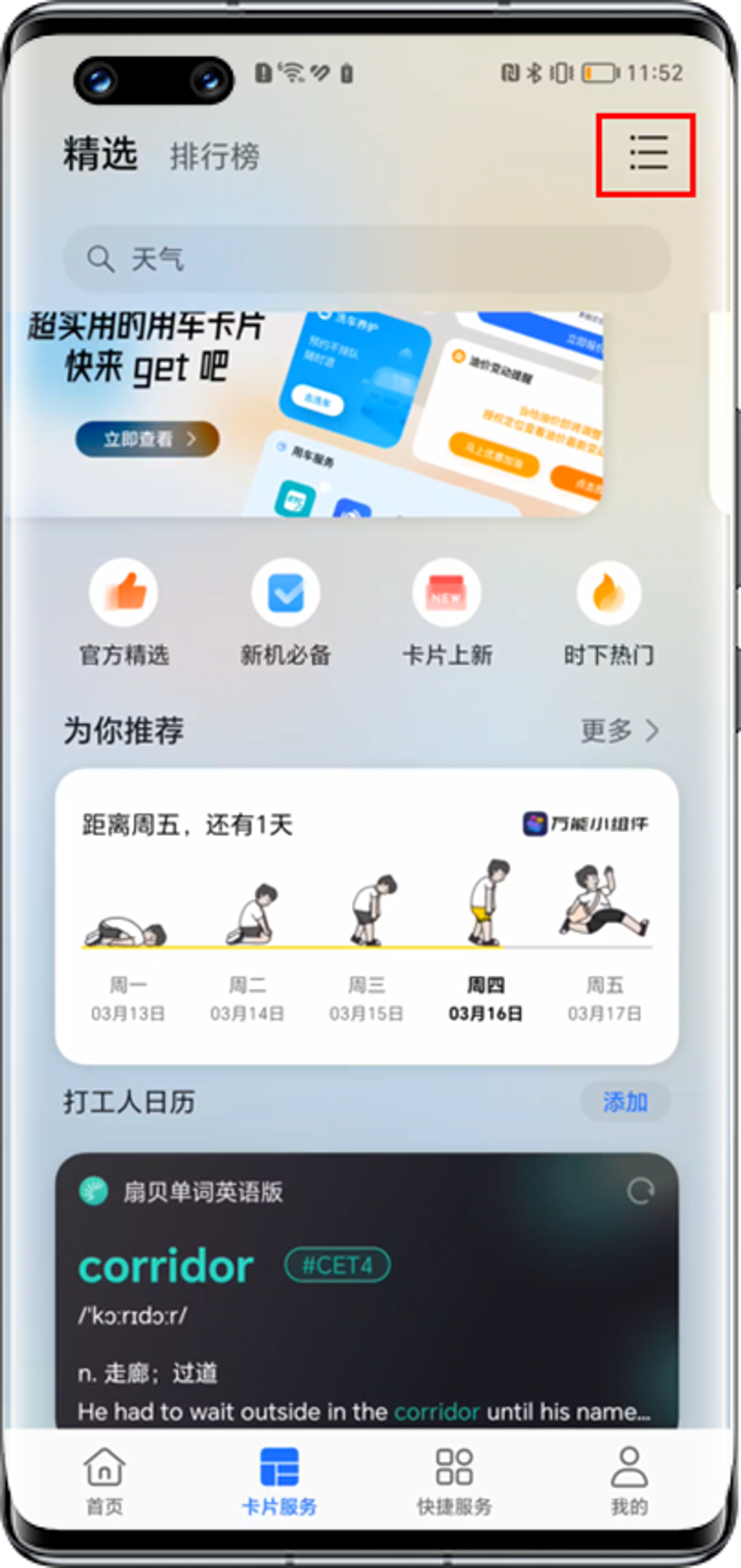Refresh the 扇贝单词 word card

[640, 1191]
